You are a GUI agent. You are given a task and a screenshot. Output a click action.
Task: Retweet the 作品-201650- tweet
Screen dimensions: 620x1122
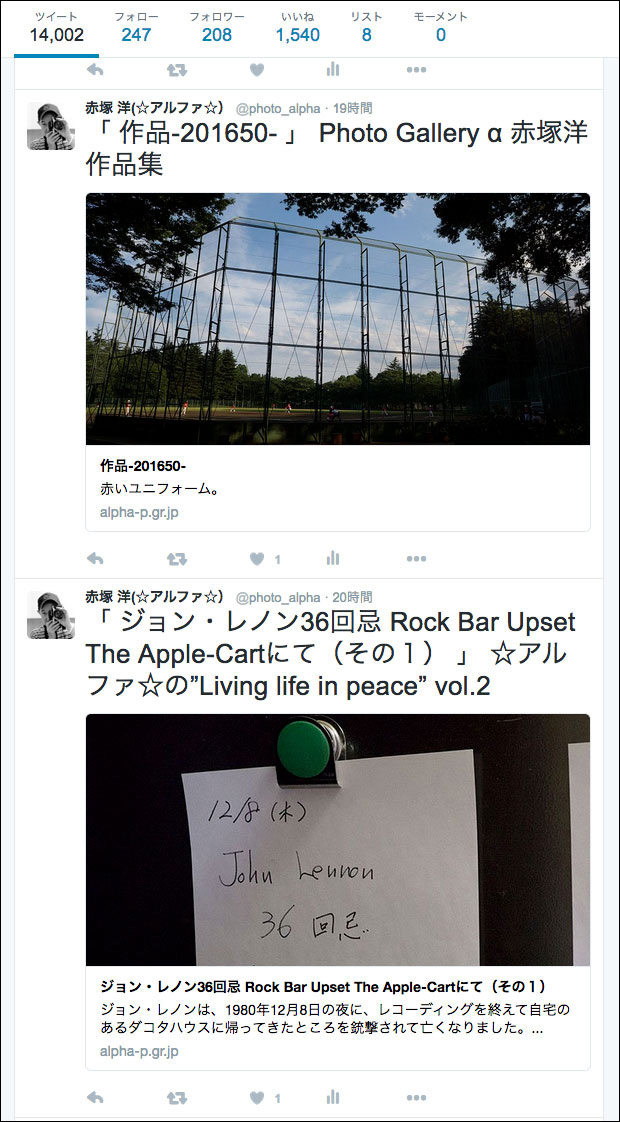176,559
